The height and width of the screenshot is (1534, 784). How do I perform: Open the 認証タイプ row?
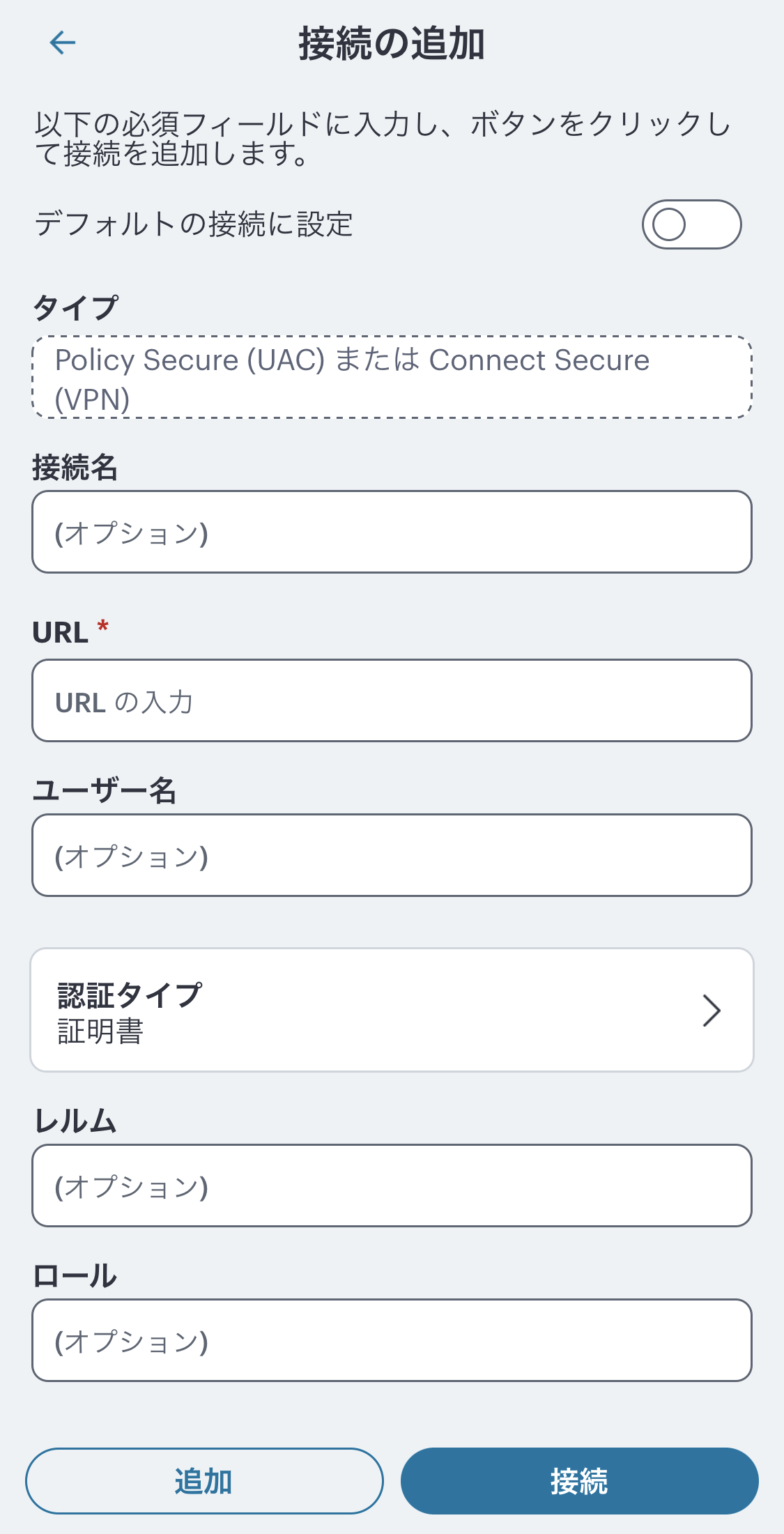[x=392, y=1011]
